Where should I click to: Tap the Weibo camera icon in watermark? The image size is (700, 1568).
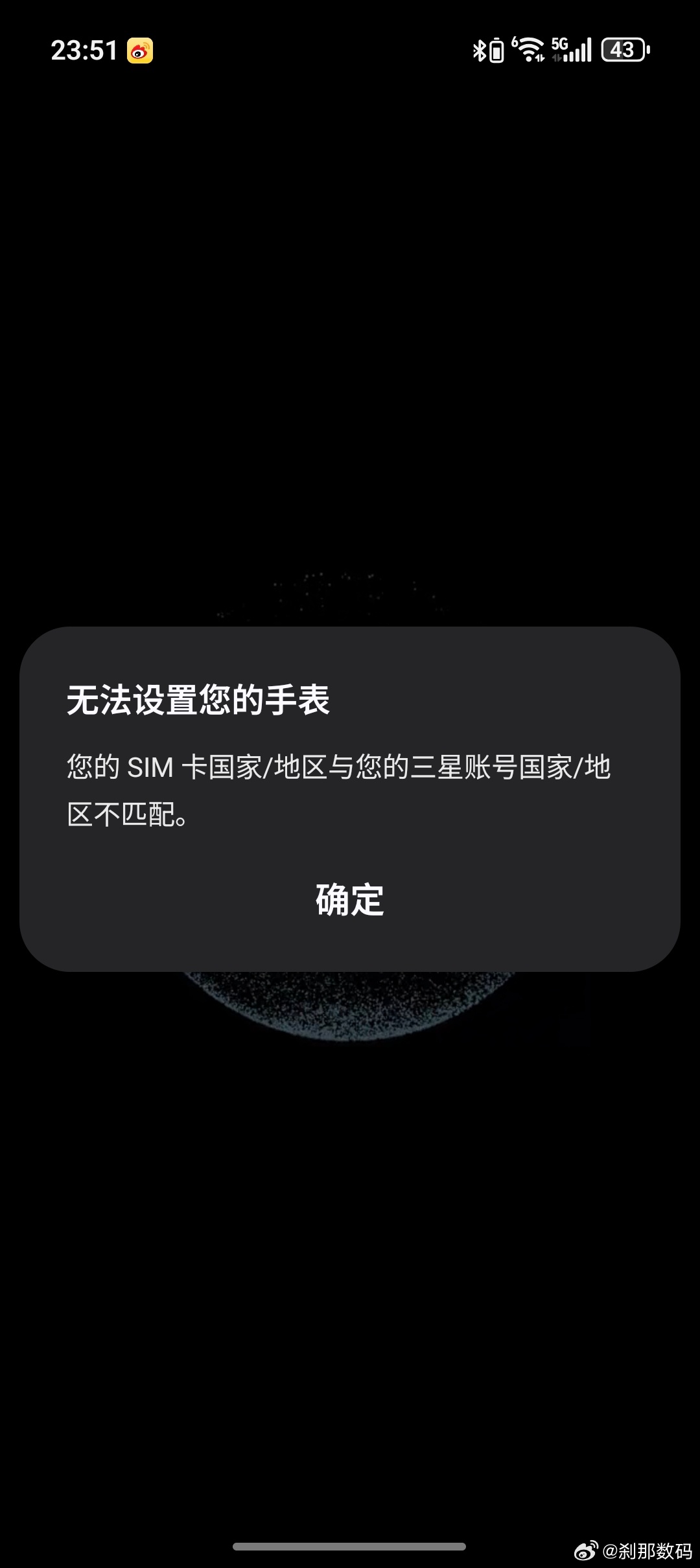pyautogui.click(x=587, y=1551)
